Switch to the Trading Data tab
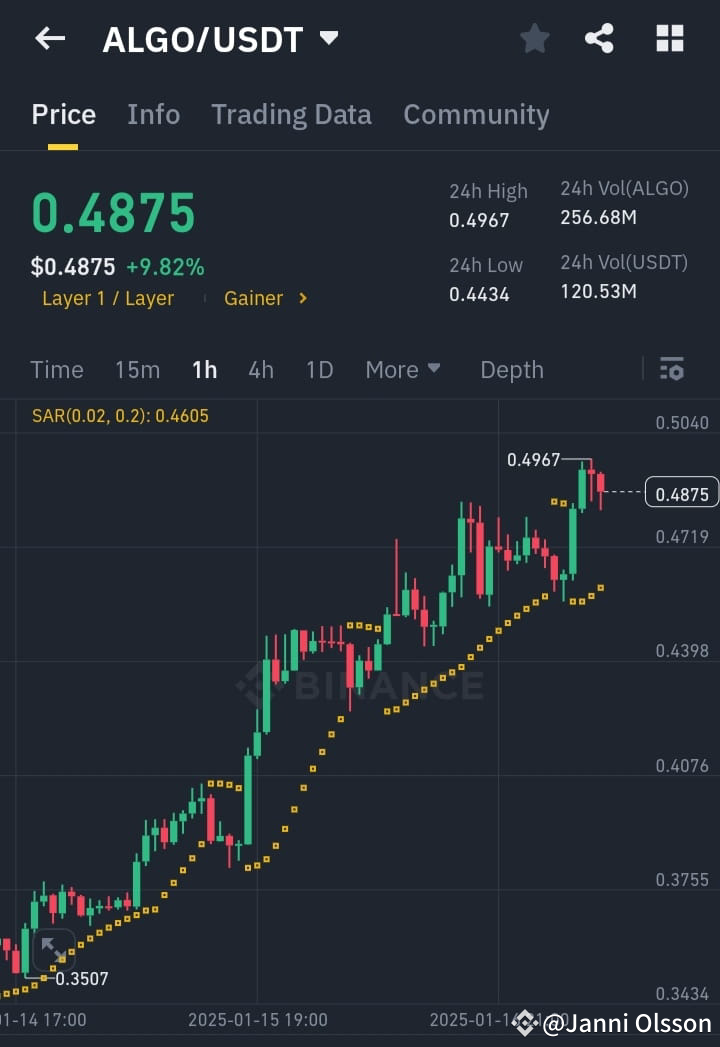 (x=291, y=114)
